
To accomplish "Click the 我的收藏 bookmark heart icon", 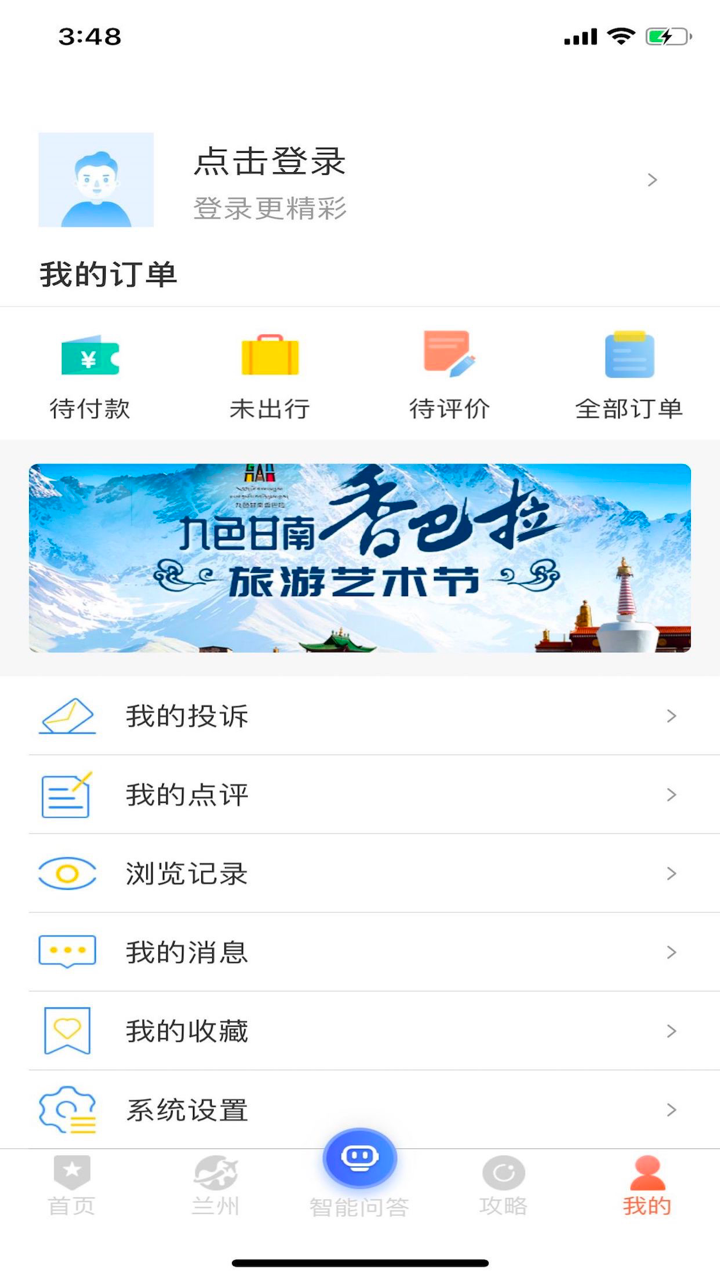I will (66, 1031).
